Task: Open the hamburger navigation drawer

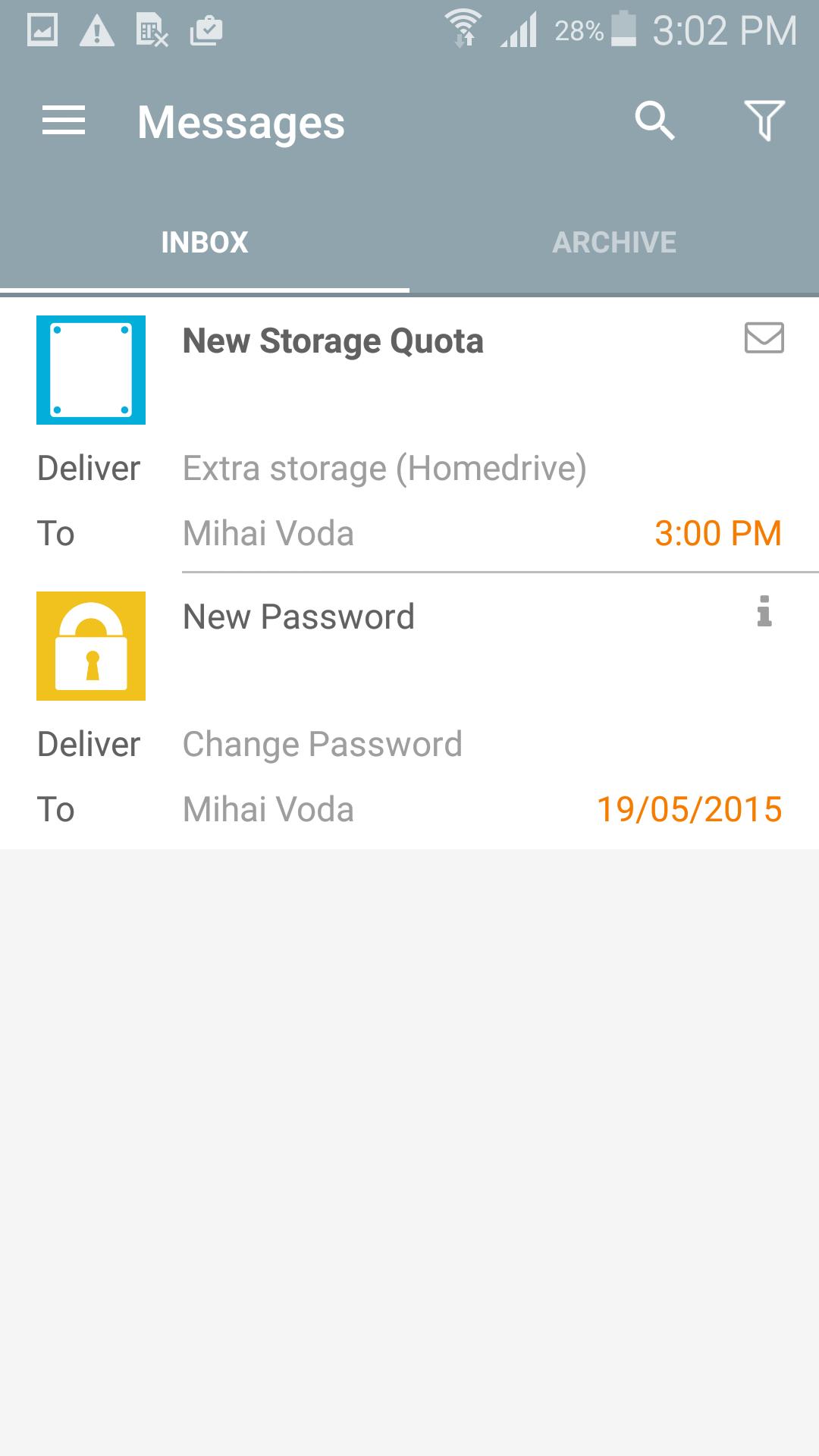Action: 64,121
